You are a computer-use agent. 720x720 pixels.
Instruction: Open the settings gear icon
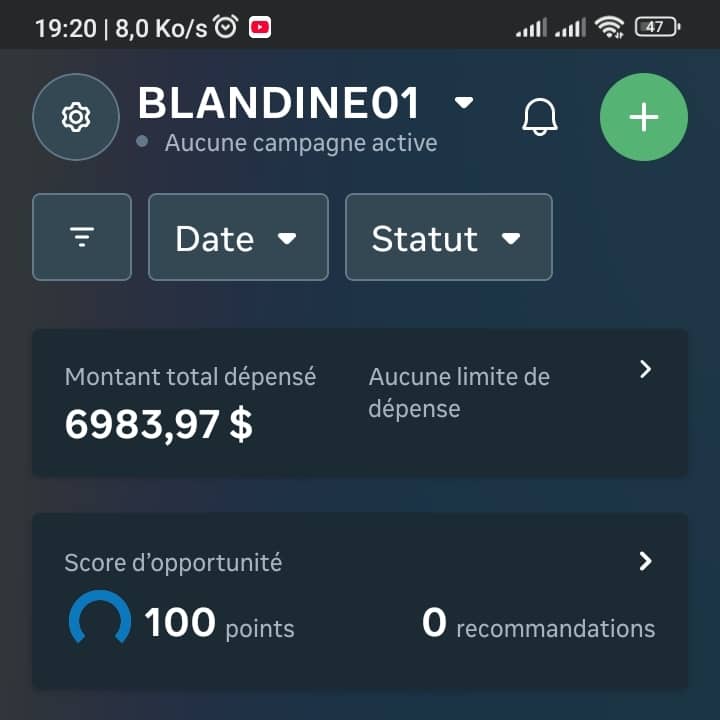tap(76, 117)
